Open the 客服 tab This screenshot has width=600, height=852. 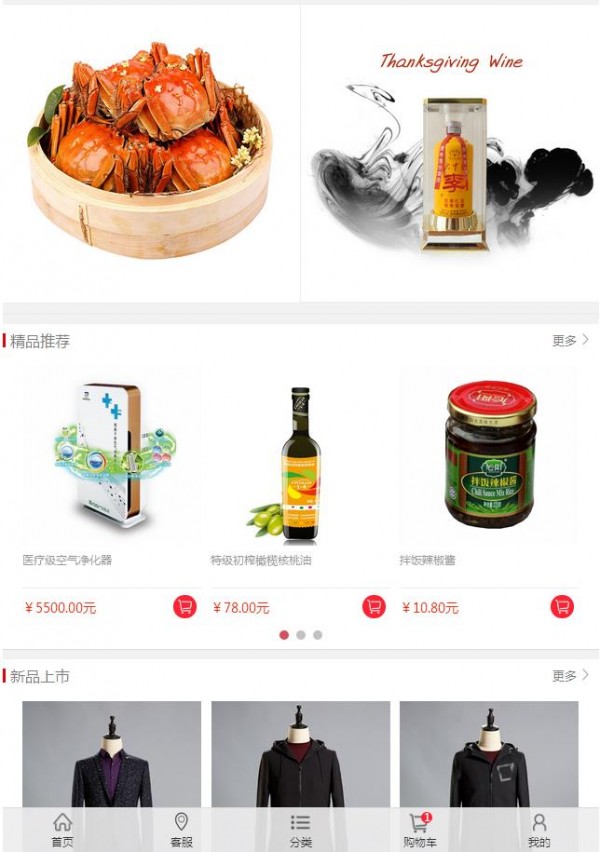pyautogui.click(x=181, y=830)
